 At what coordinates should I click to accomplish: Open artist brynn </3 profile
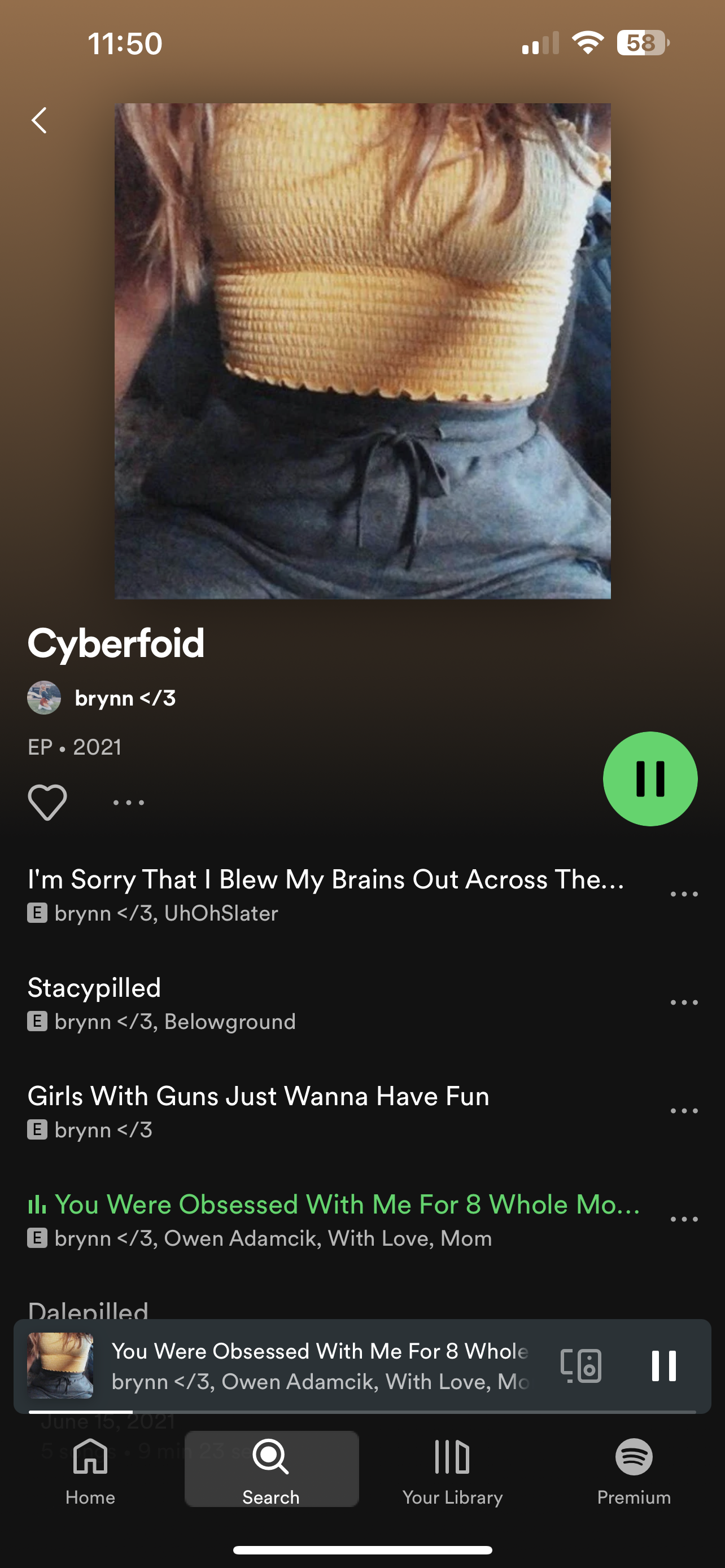[102, 698]
